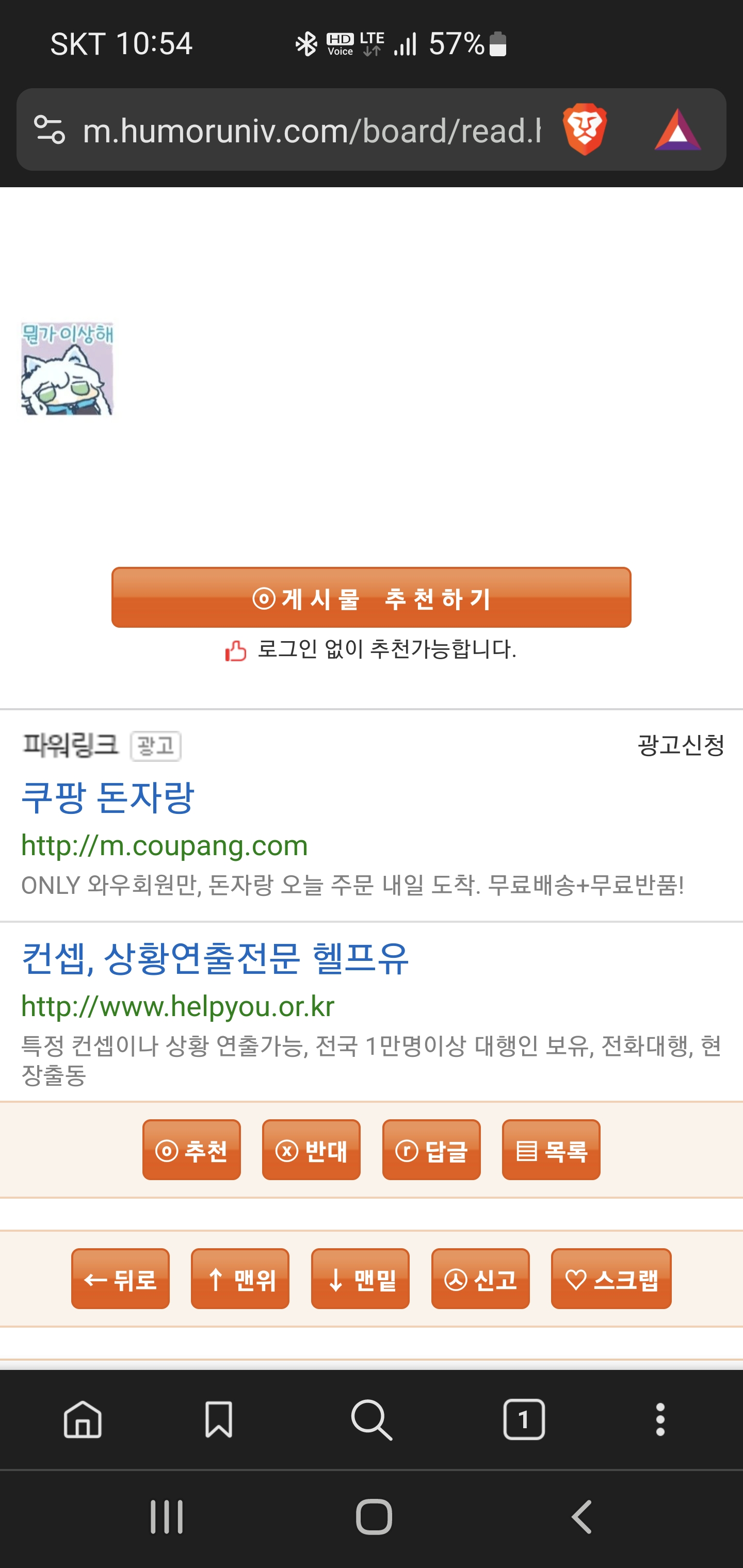Scrap this post with 스크랩 button

(611, 1279)
